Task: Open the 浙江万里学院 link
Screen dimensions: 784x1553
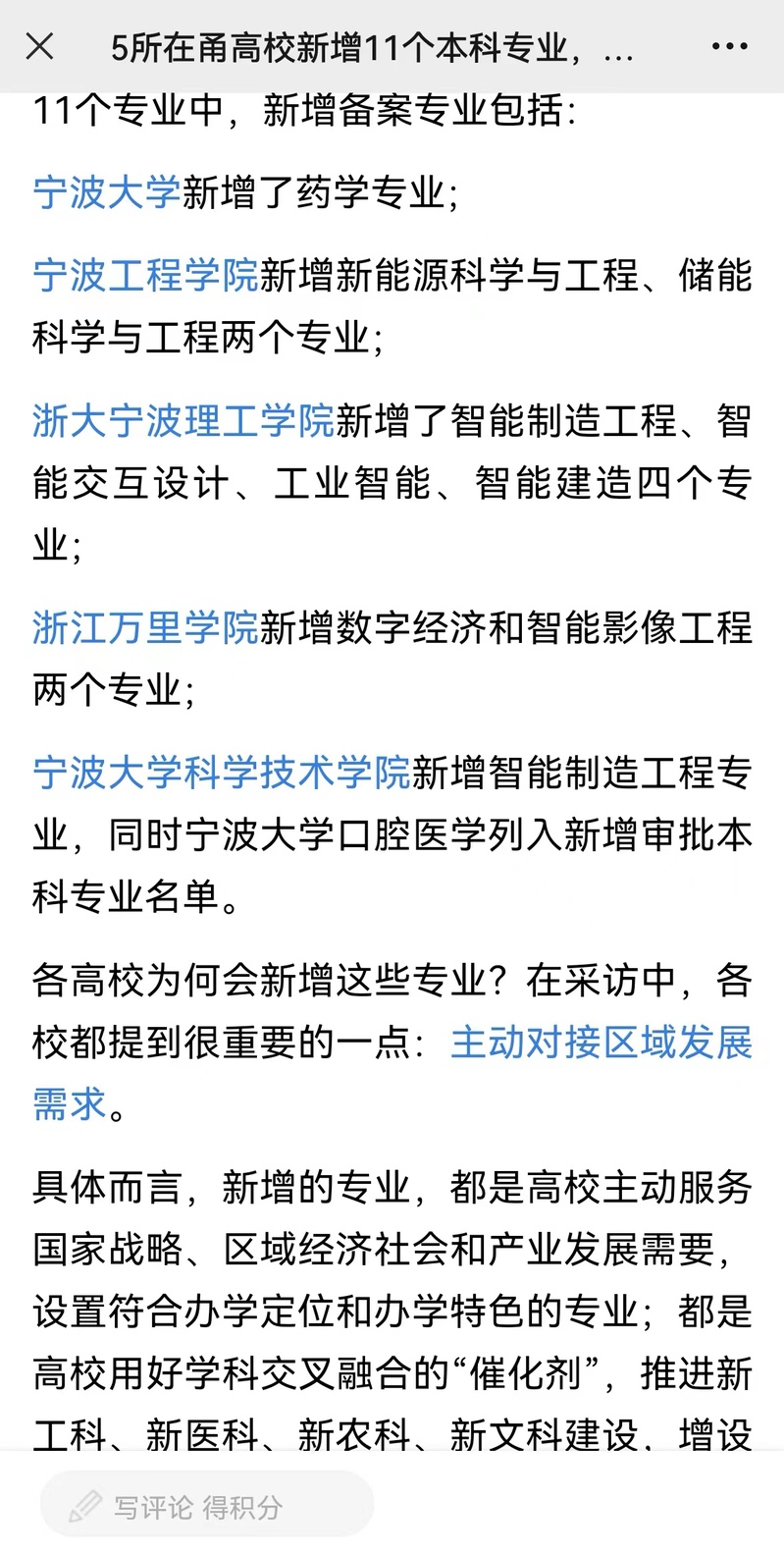Action: (x=144, y=628)
